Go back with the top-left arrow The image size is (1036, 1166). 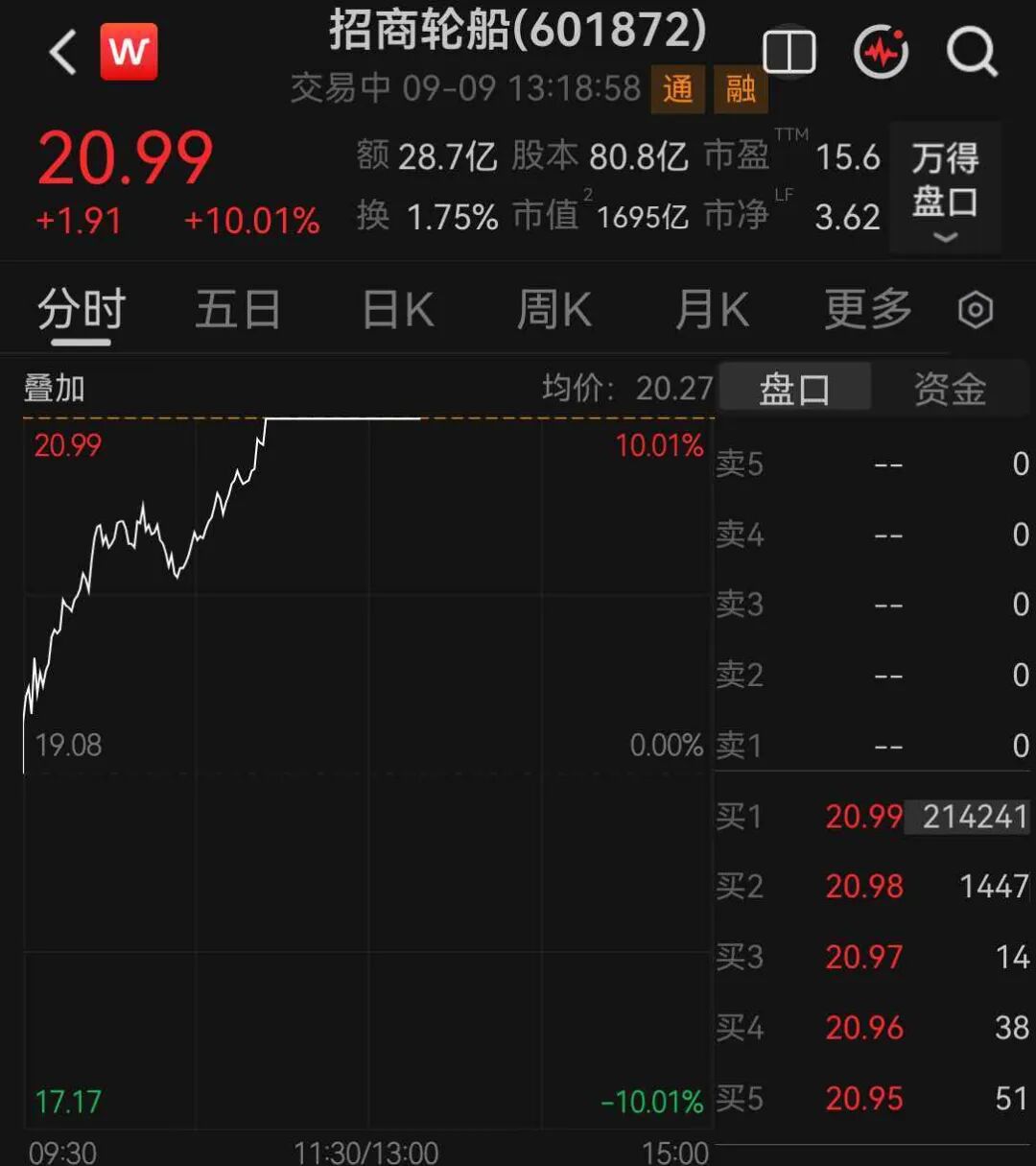[63, 52]
